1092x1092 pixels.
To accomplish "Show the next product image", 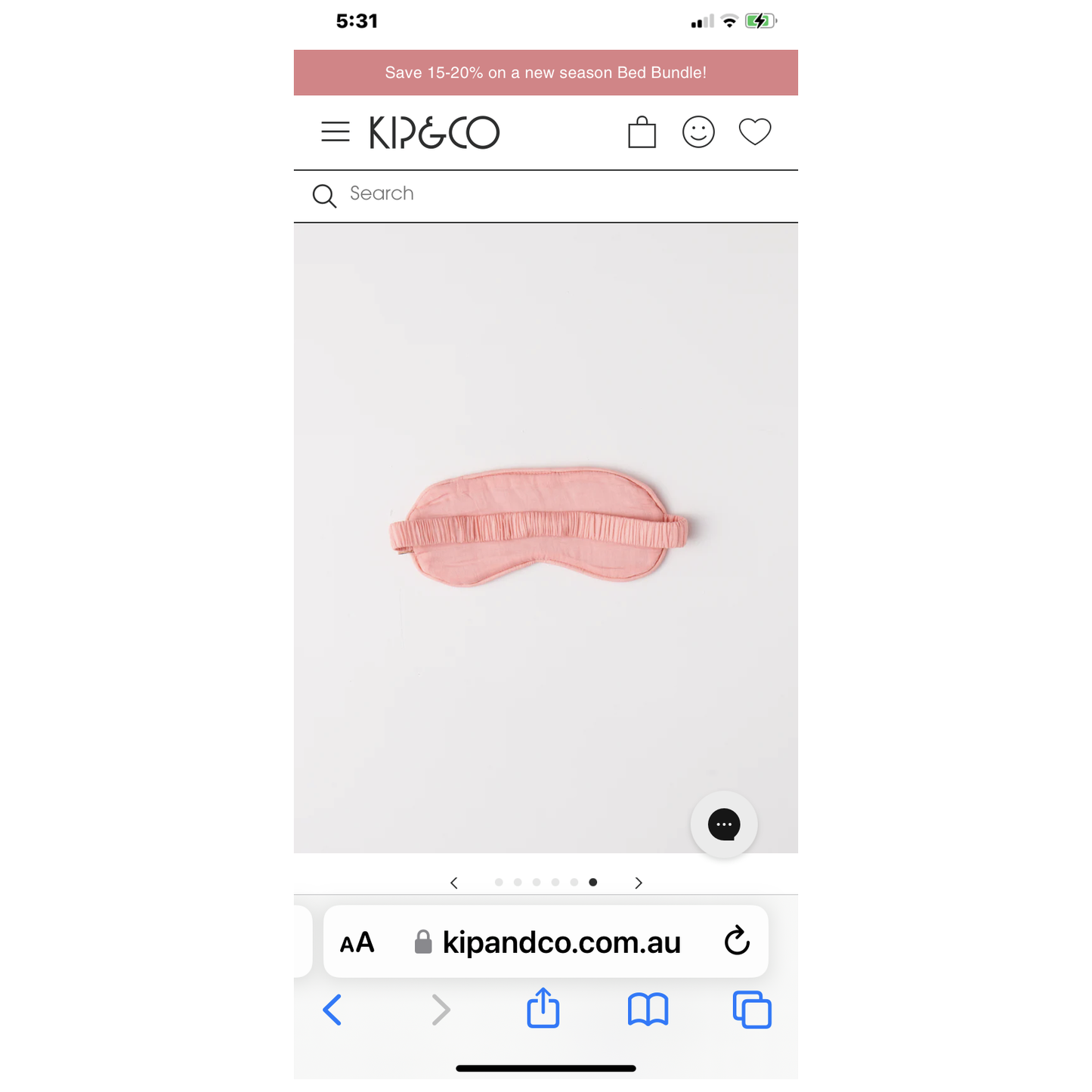I will 639,883.
